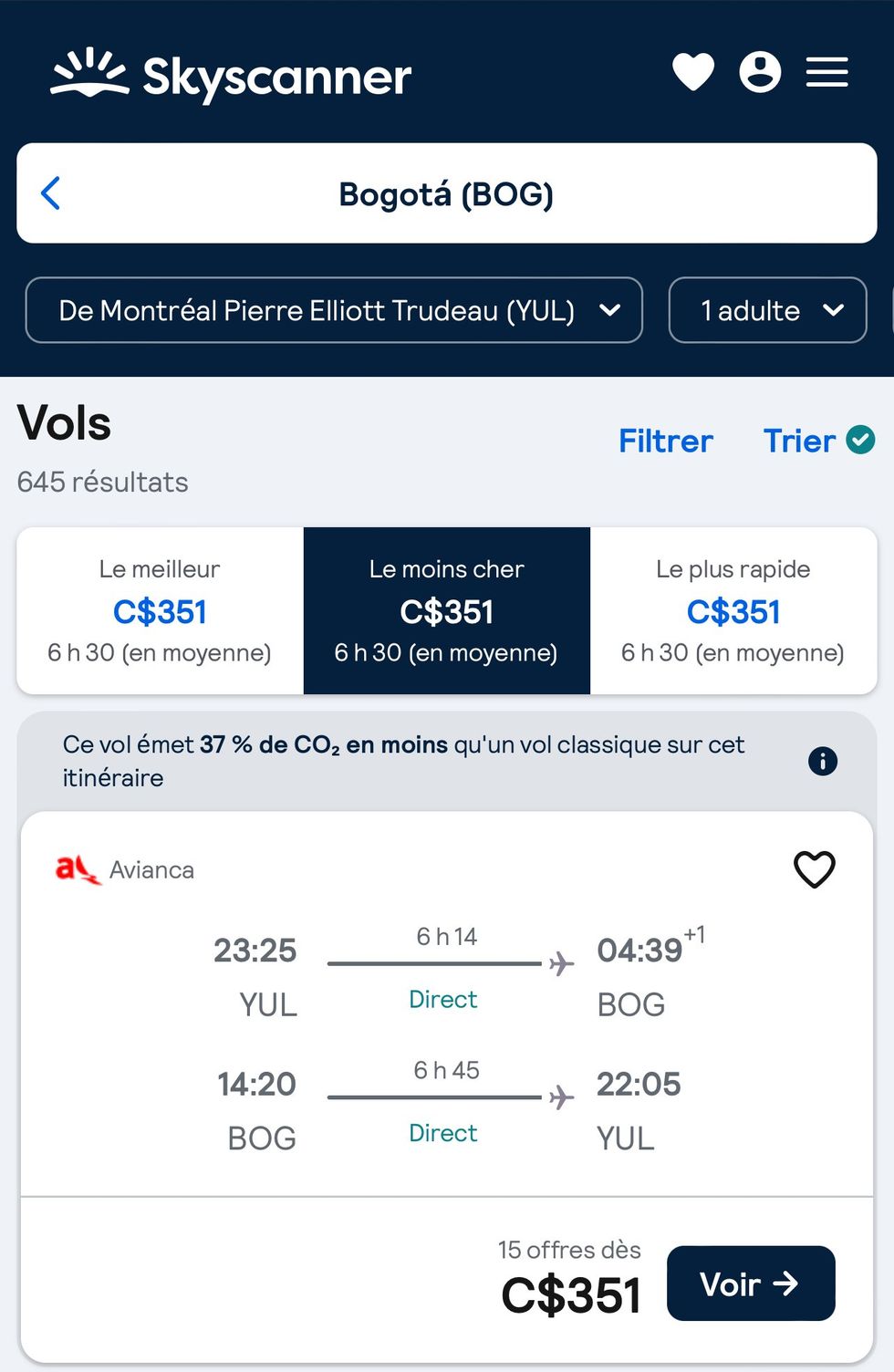Click the airplane icon on the outbound flight
Screen dimensions: 894x1372
tap(560, 964)
